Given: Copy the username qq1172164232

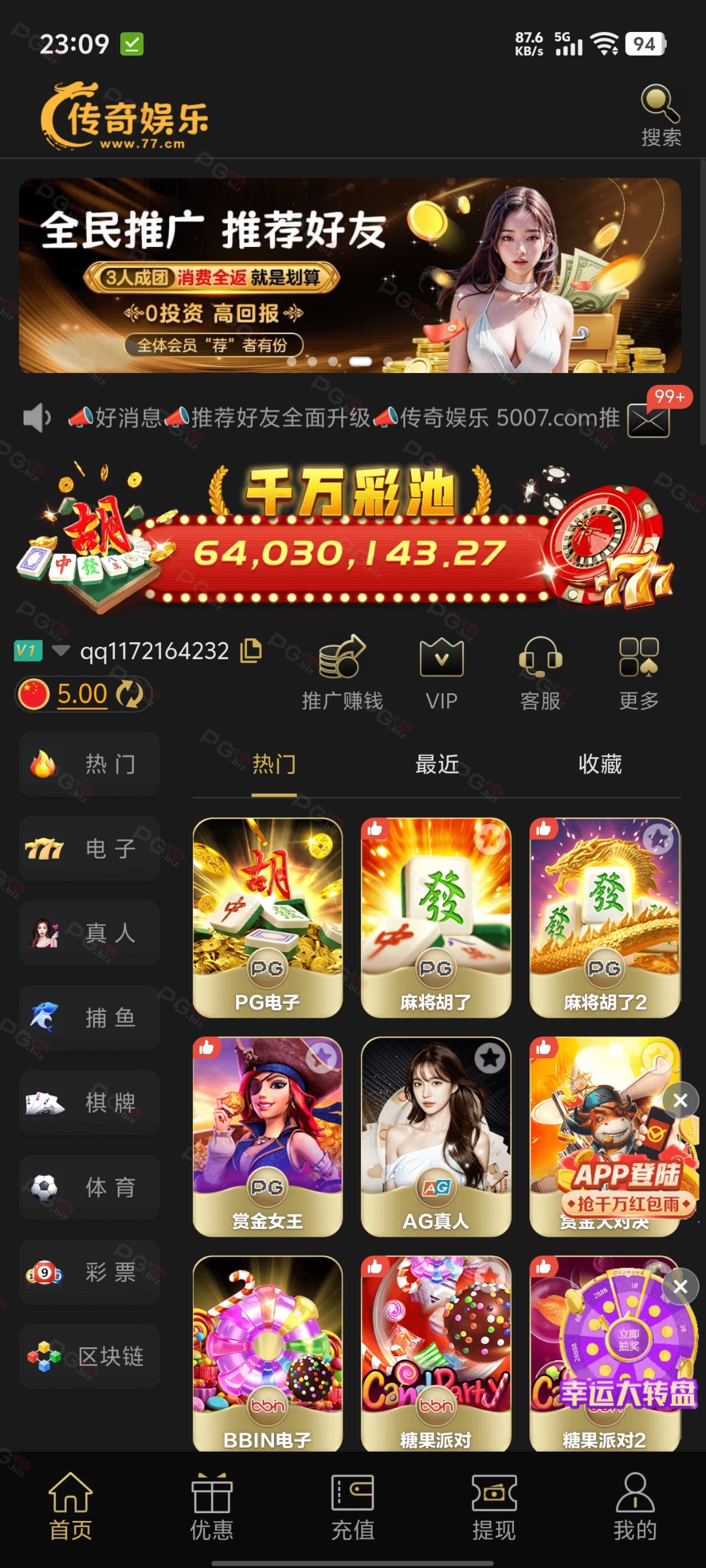Looking at the screenshot, I should coord(251,651).
